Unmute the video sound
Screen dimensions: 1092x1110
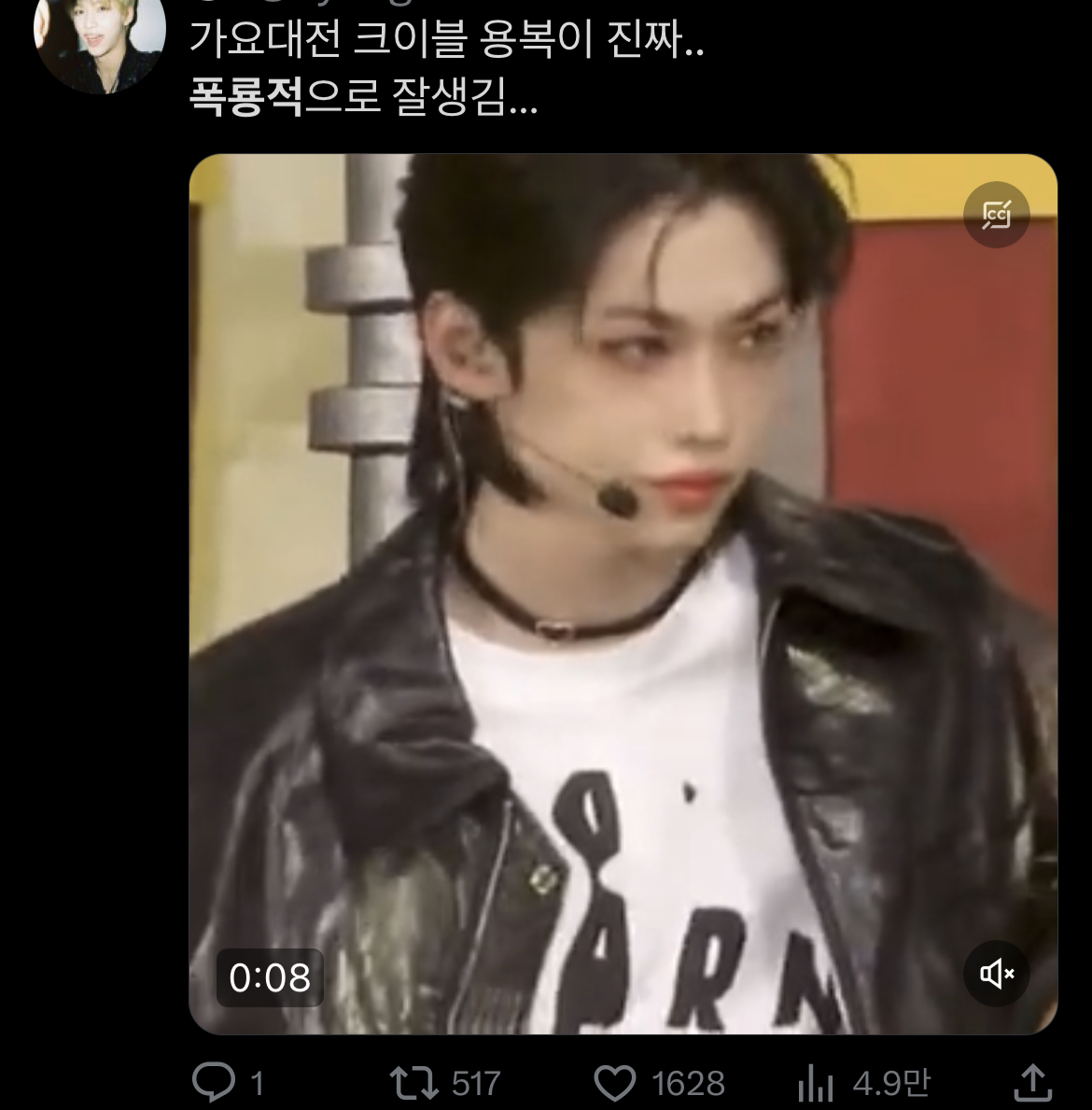996,974
